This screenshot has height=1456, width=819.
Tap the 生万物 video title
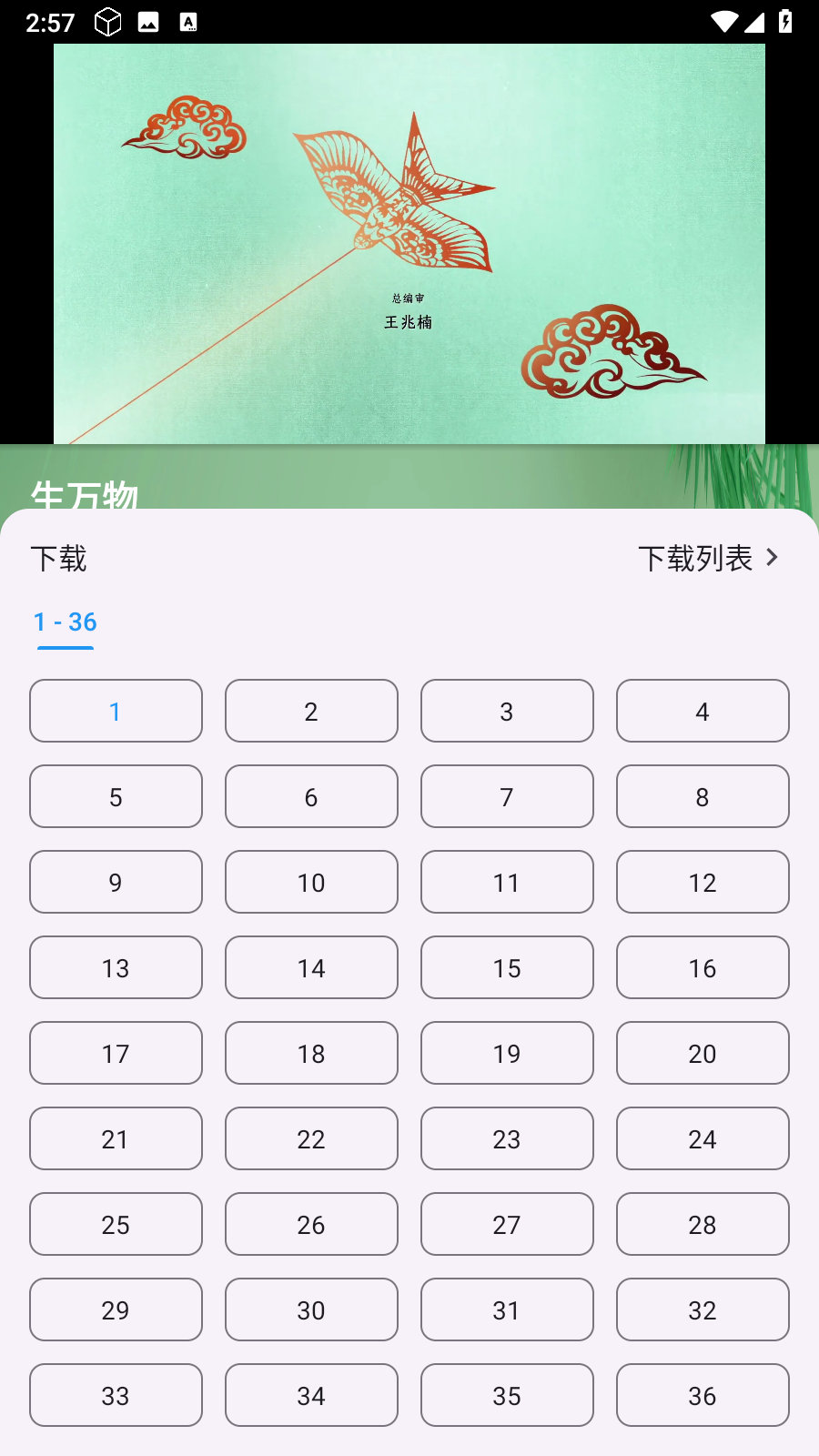click(x=85, y=496)
